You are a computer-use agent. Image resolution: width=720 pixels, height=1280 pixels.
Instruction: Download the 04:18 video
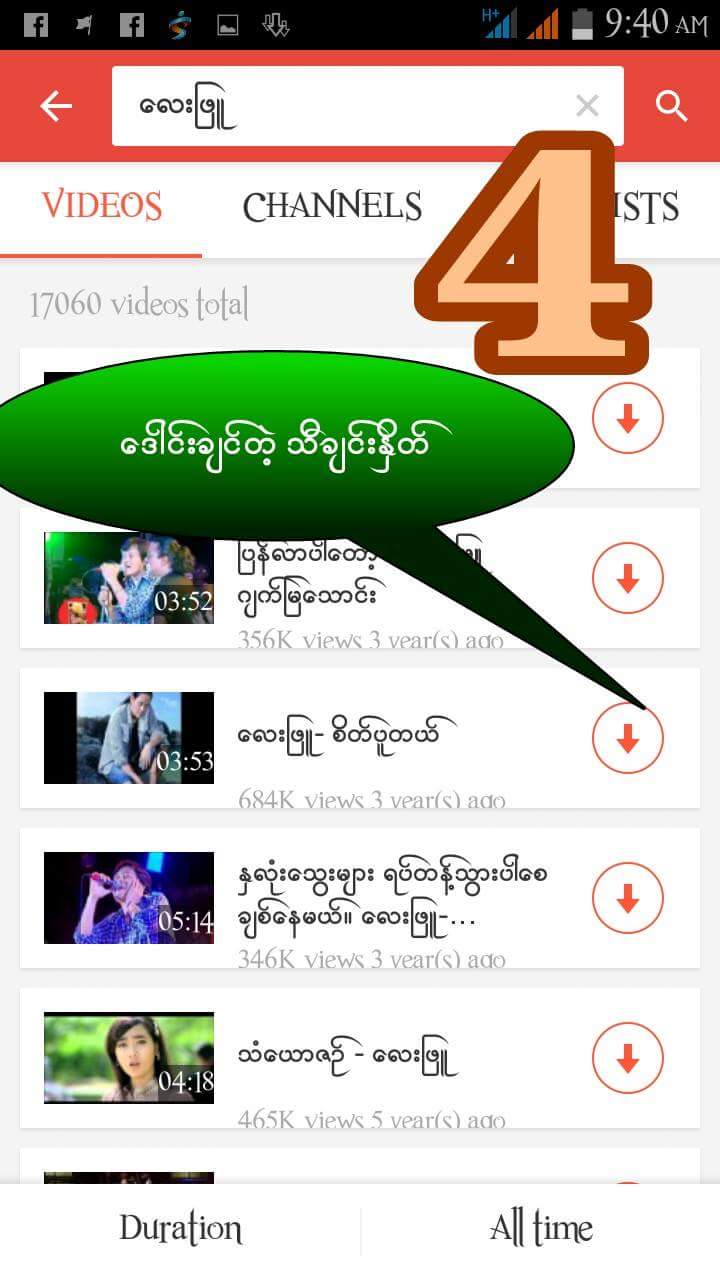click(x=628, y=1058)
